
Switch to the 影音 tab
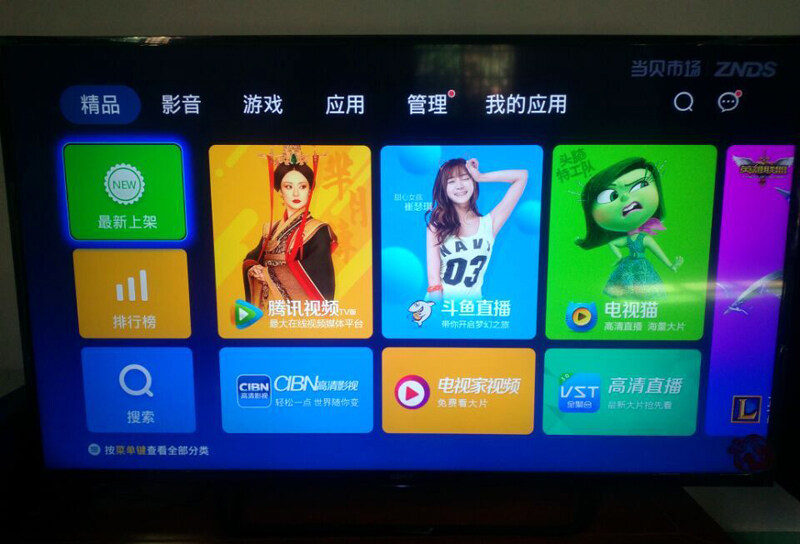tap(181, 104)
